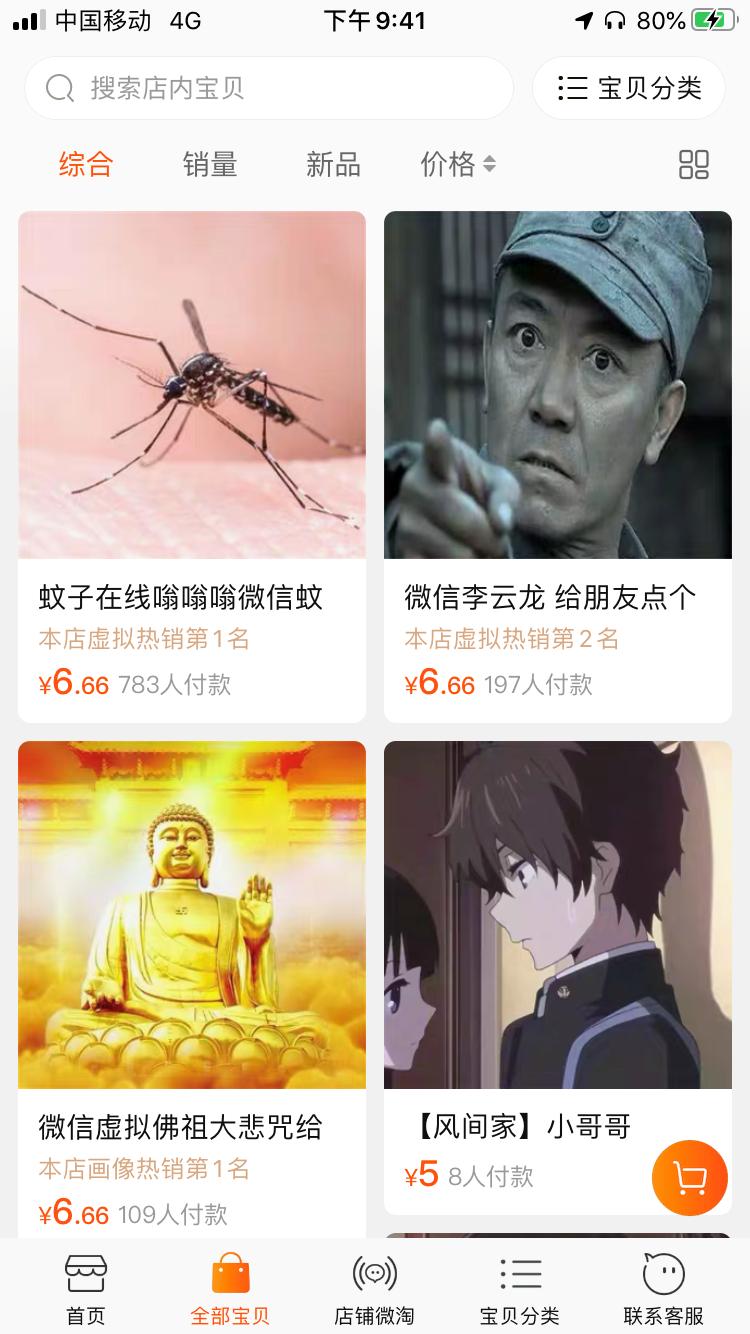Viewport: 750px width, 1334px height.
Task: Open the shopping cart floating icon
Action: point(689,1177)
